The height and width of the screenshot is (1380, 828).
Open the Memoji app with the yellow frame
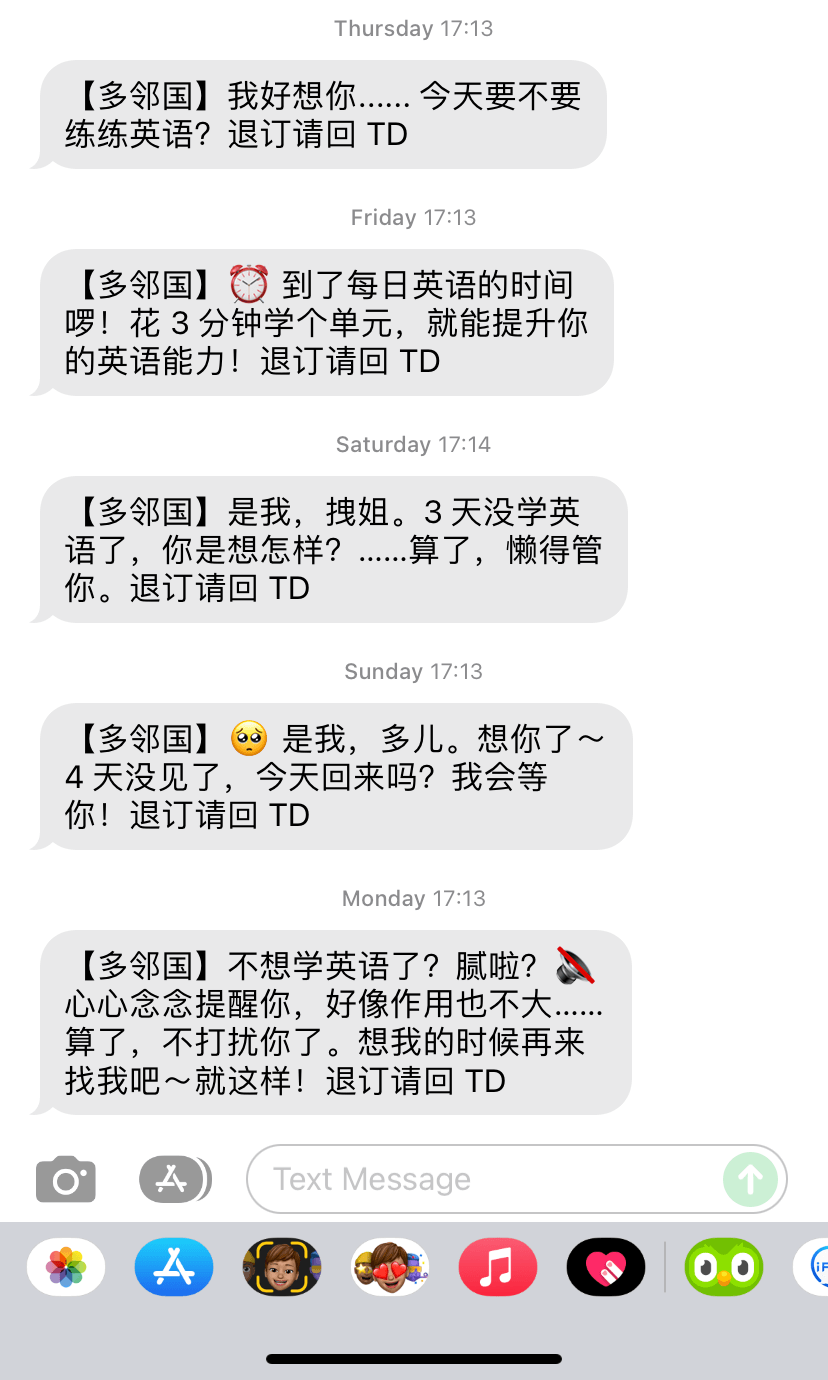click(x=282, y=1267)
